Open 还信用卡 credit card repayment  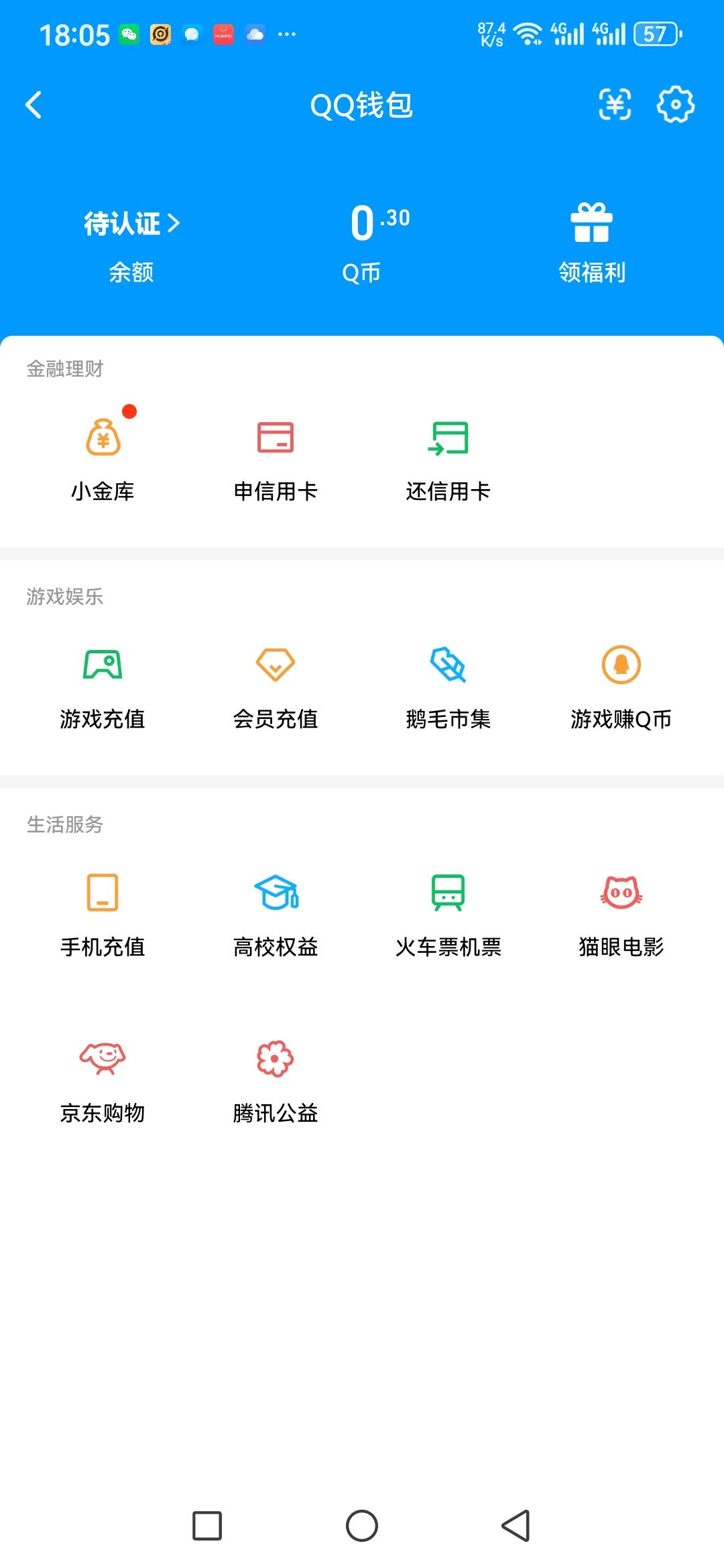[x=448, y=456]
